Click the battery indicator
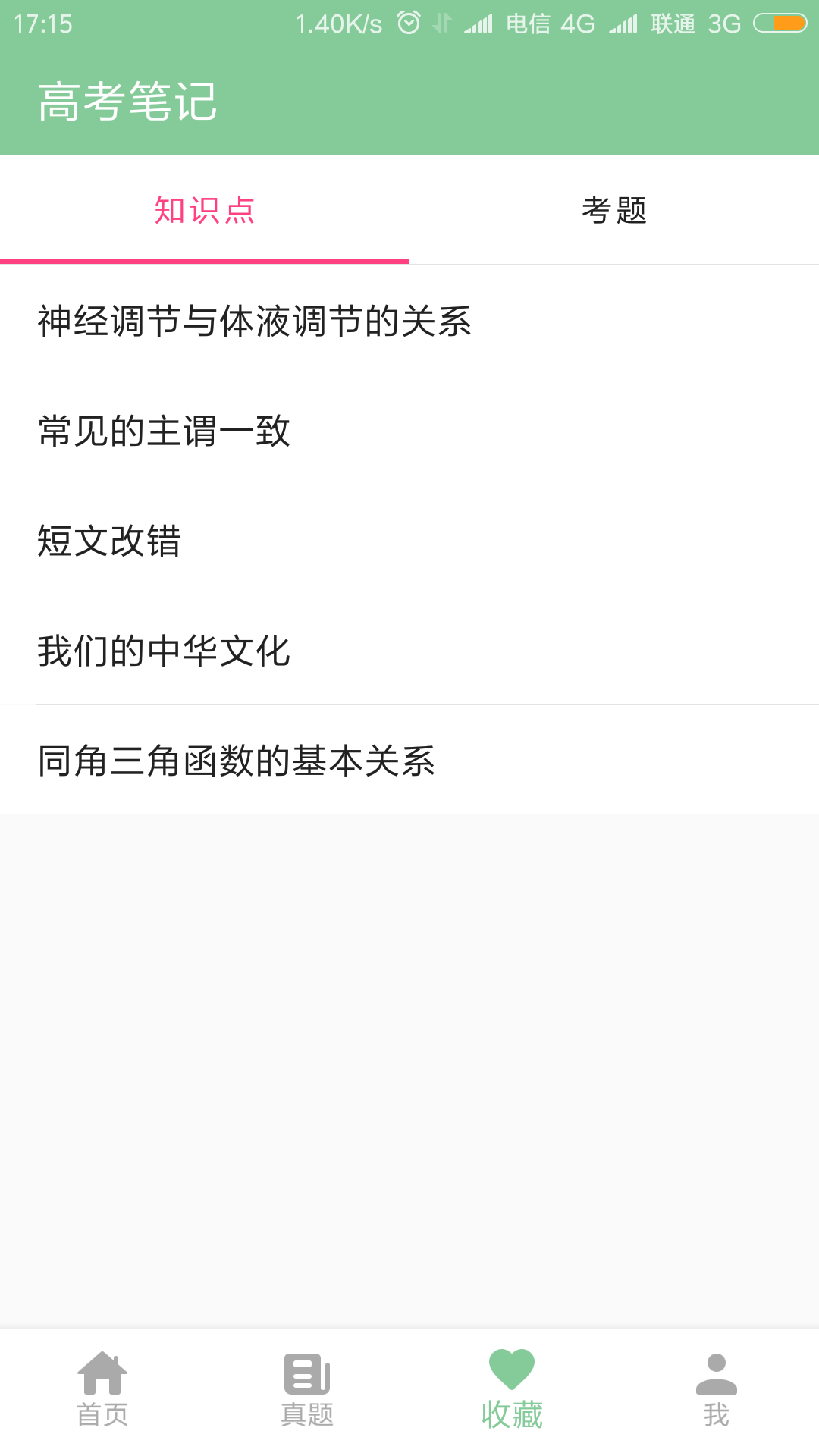819x1456 pixels. click(781, 21)
